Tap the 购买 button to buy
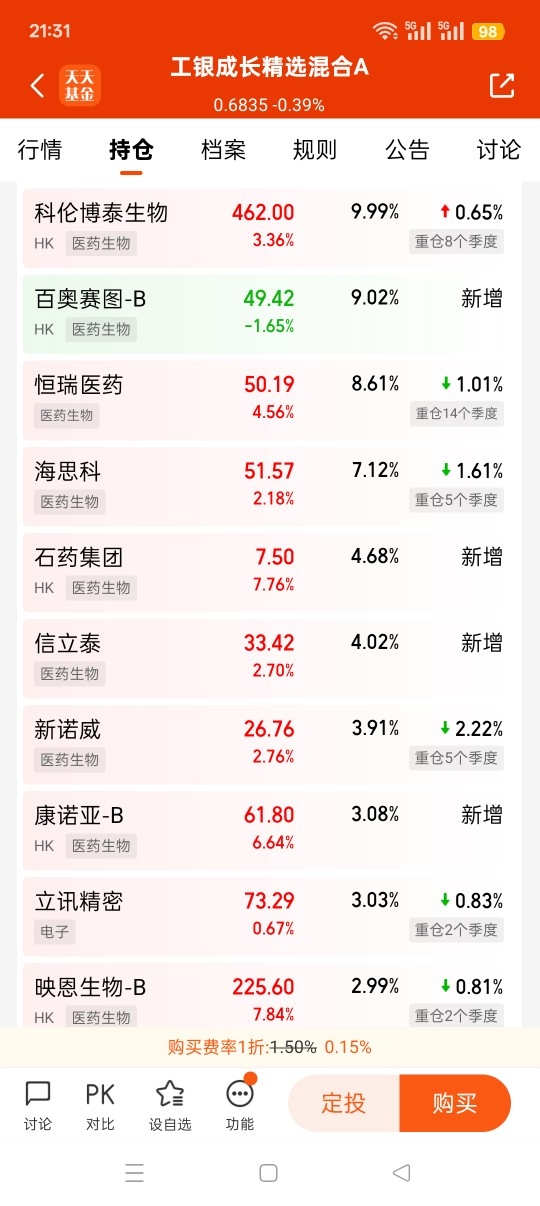Viewport: 540px width, 1206px height. pyautogui.click(x=455, y=1103)
